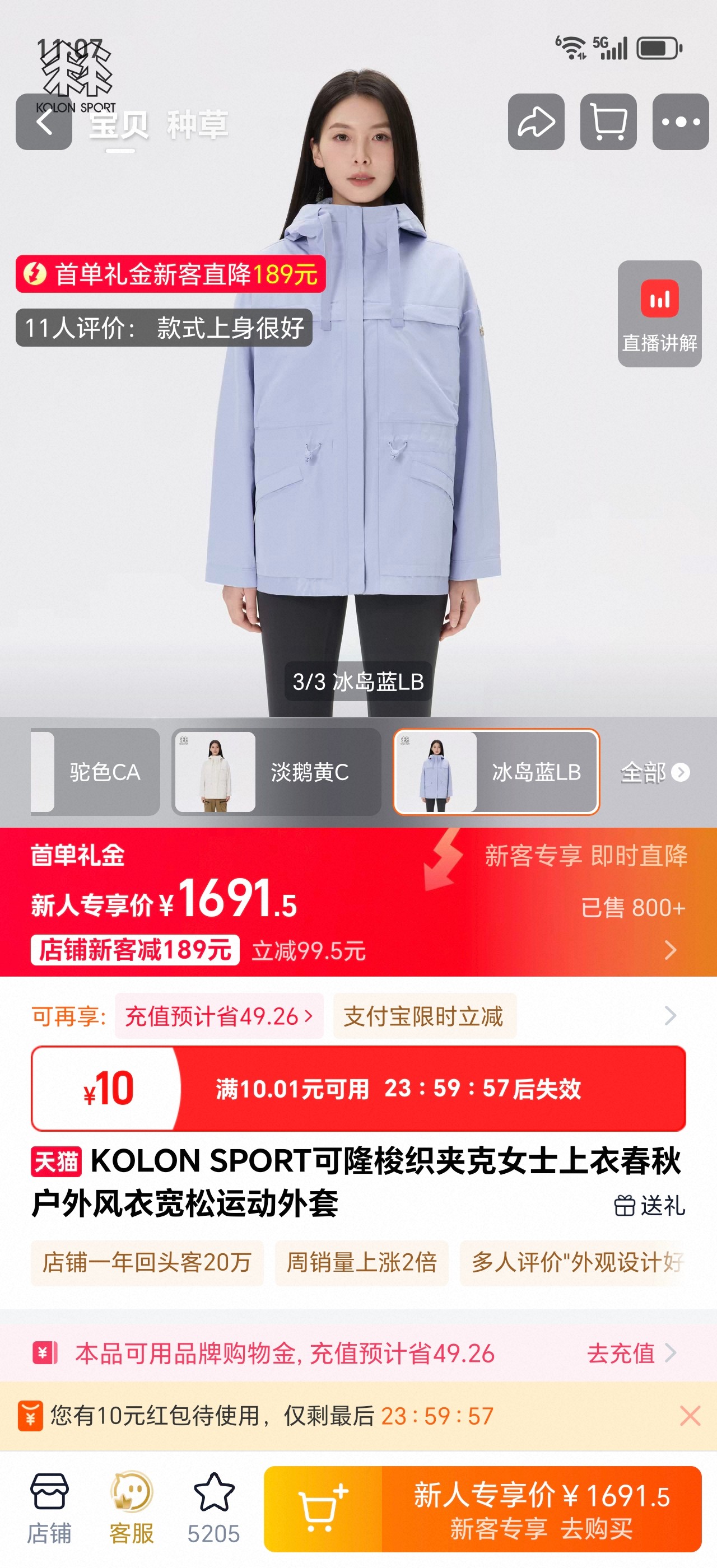The image size is (717, 1568).
Task: View 全部 color options
Action: pos(654,772)
